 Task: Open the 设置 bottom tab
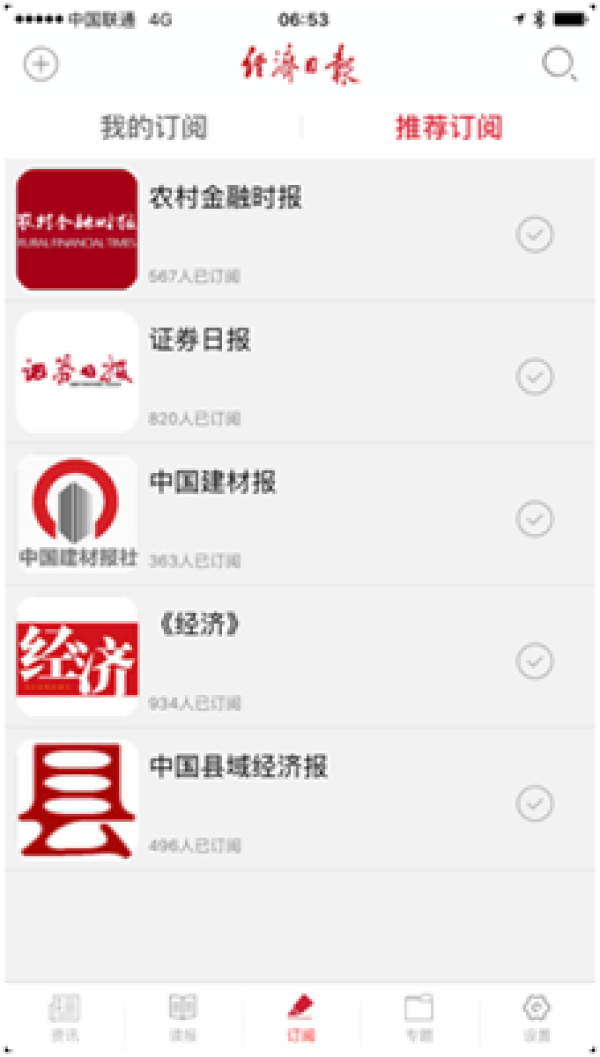coord(537,1016)
